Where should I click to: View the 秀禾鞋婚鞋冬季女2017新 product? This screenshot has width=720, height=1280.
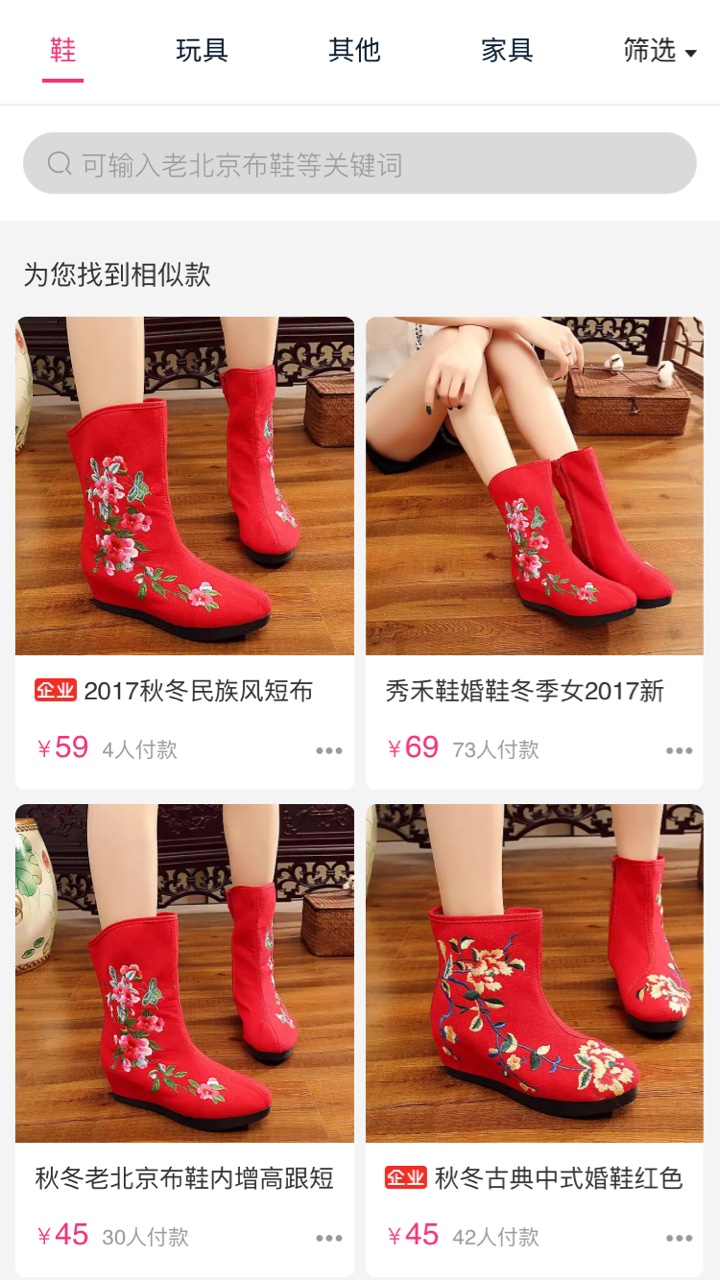(x=534, y=553)
